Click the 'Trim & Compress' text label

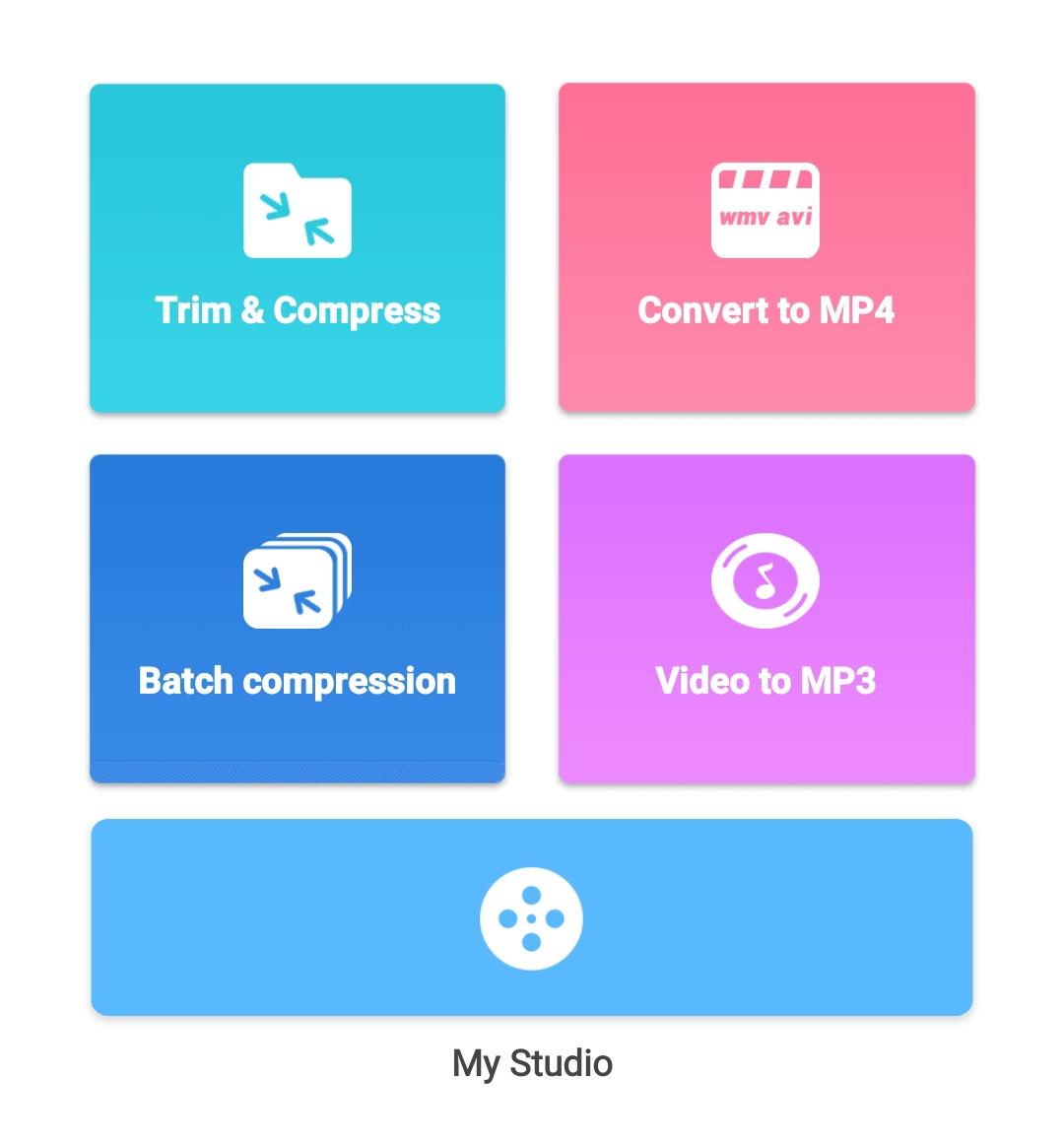[298, 311]
